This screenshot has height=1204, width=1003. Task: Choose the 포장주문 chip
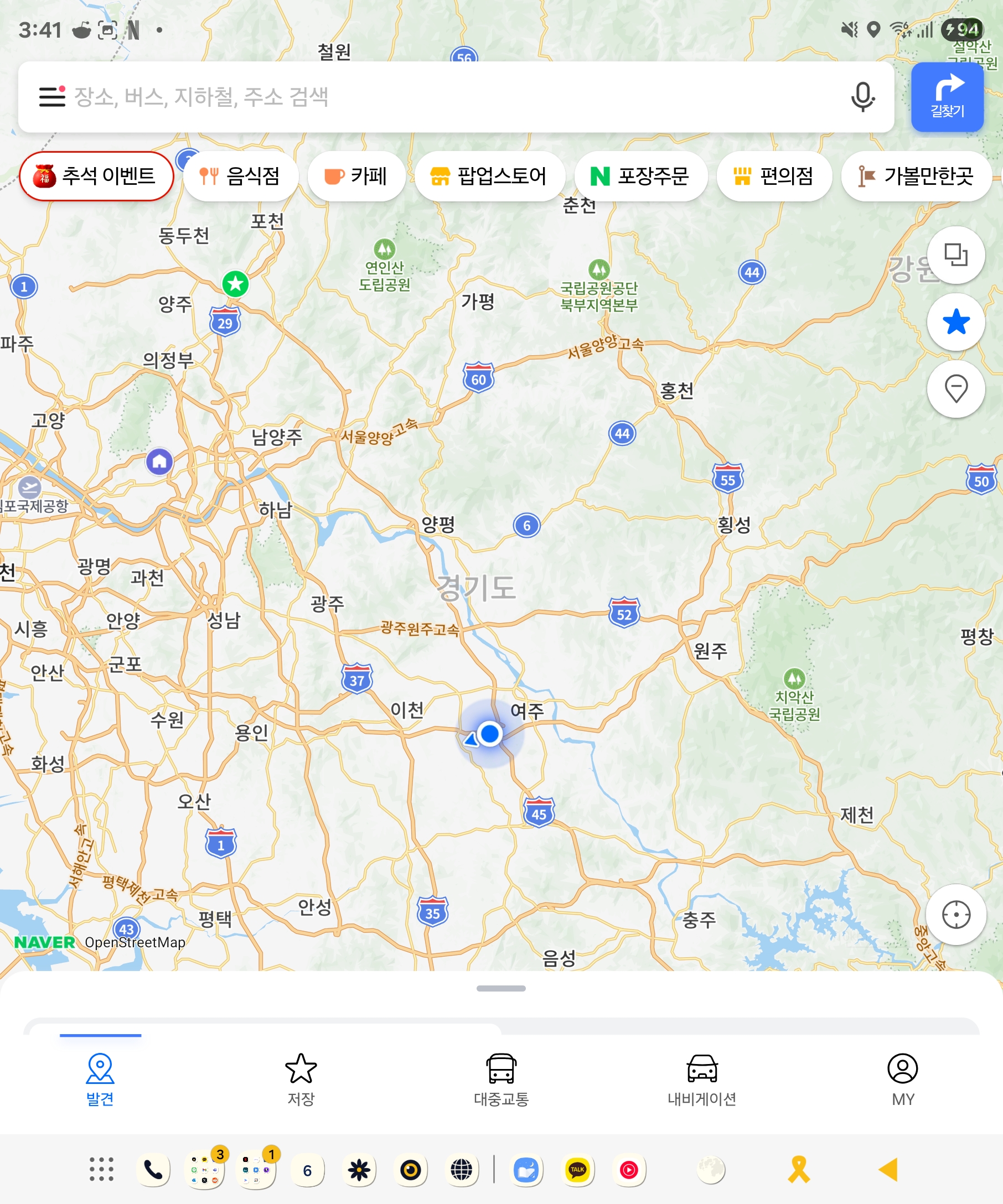click(x=640, y=176)
